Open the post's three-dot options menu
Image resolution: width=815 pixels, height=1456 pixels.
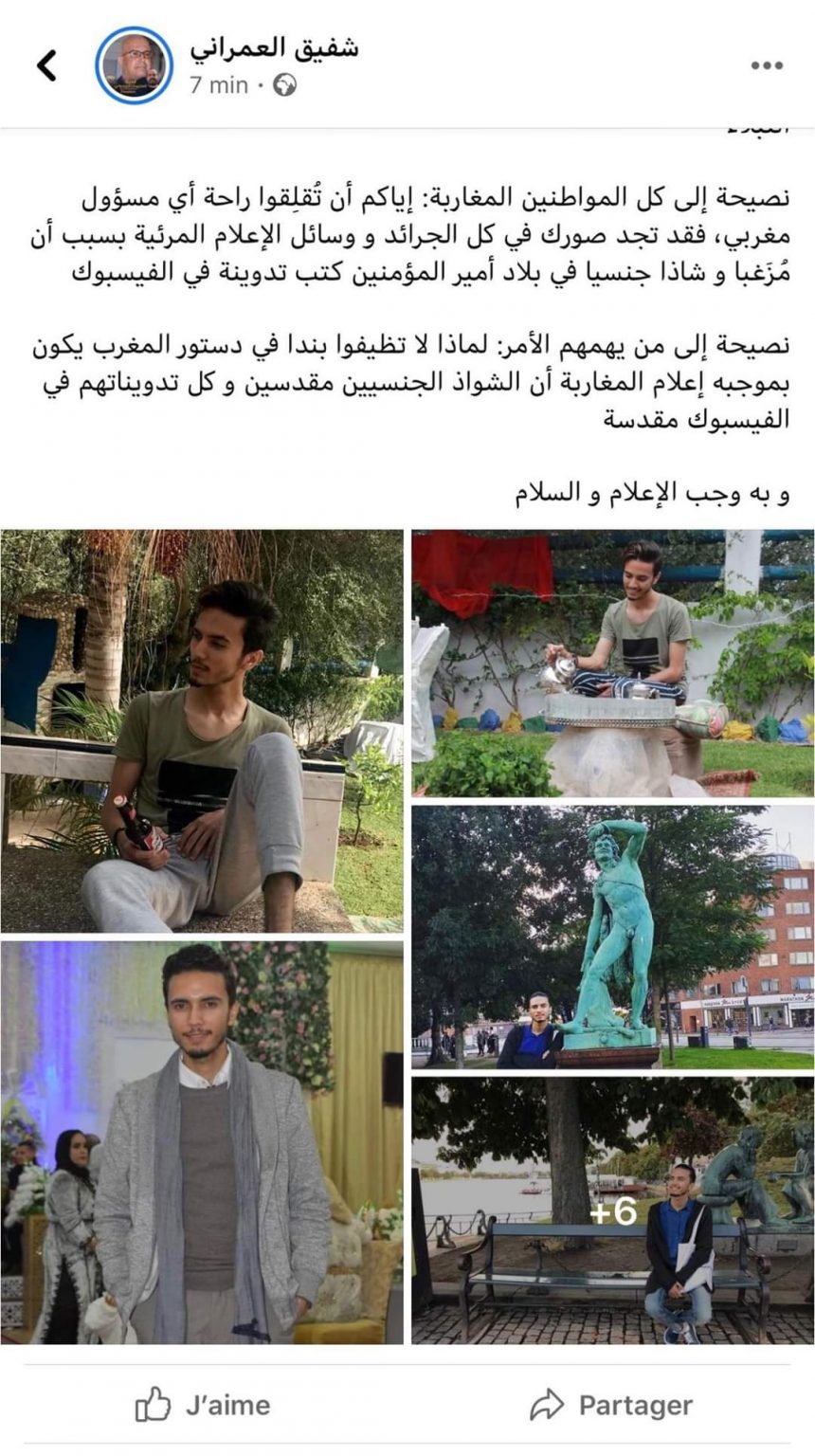coord(766,65)
